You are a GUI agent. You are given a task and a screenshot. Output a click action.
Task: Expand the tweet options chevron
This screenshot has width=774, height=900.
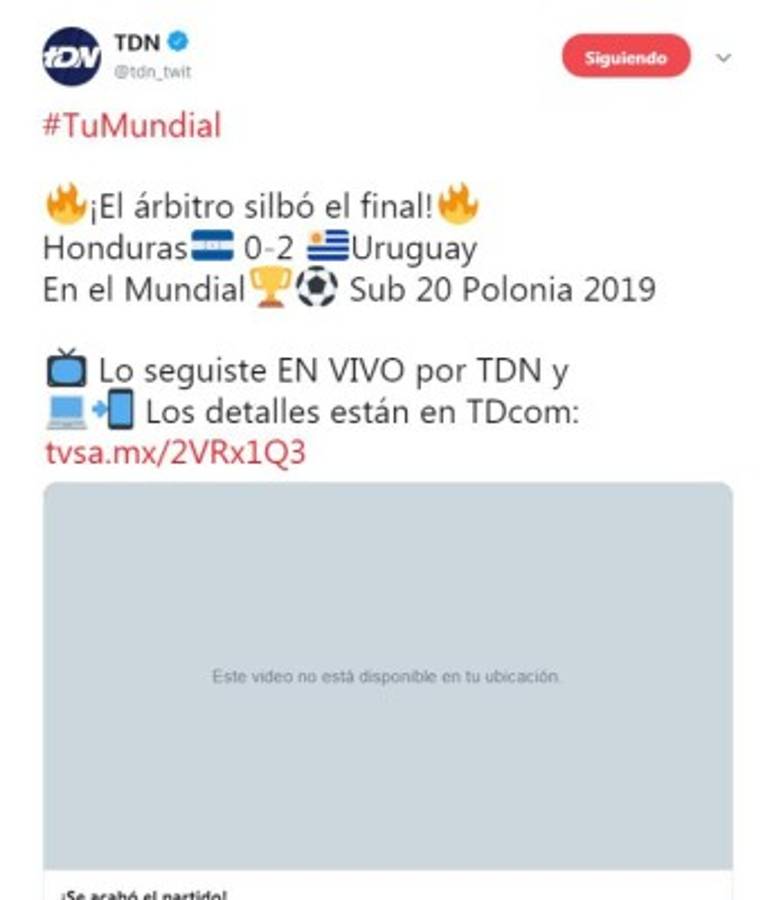click(724, 58)
